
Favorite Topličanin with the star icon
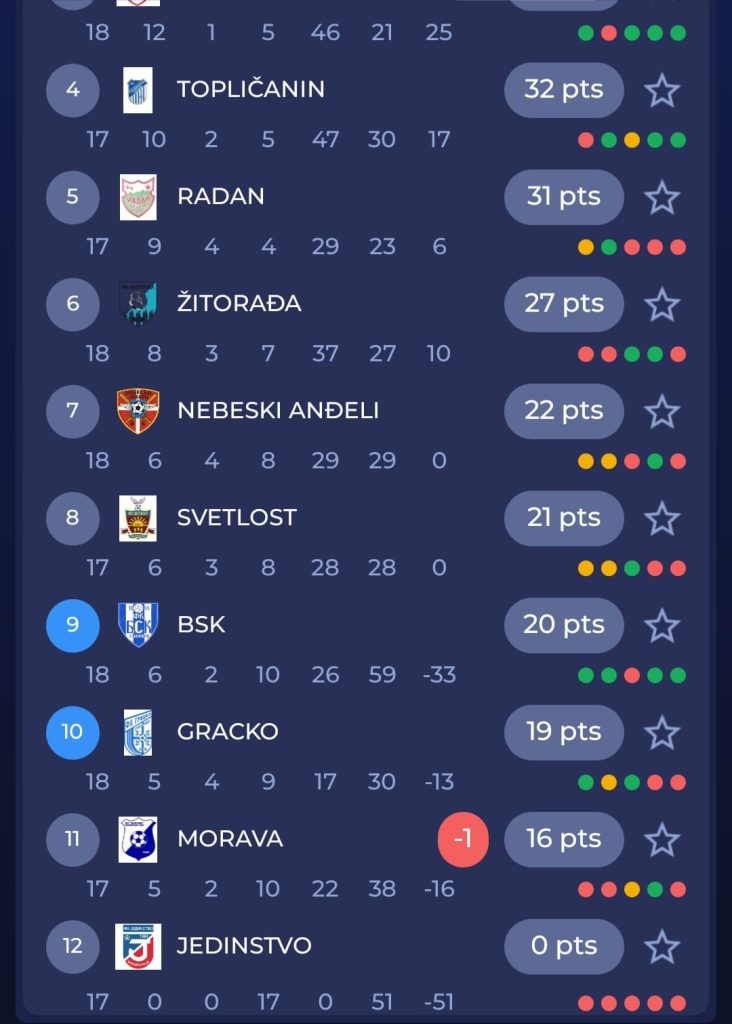[x=662, y=90]
